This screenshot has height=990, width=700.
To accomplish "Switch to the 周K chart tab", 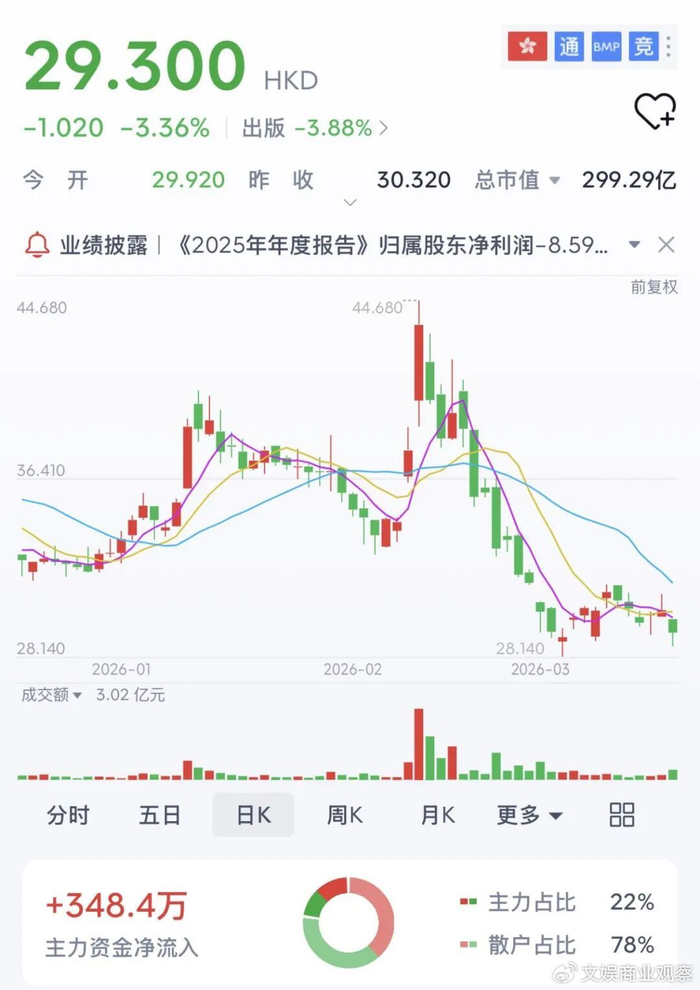I will tap(345, 815).
